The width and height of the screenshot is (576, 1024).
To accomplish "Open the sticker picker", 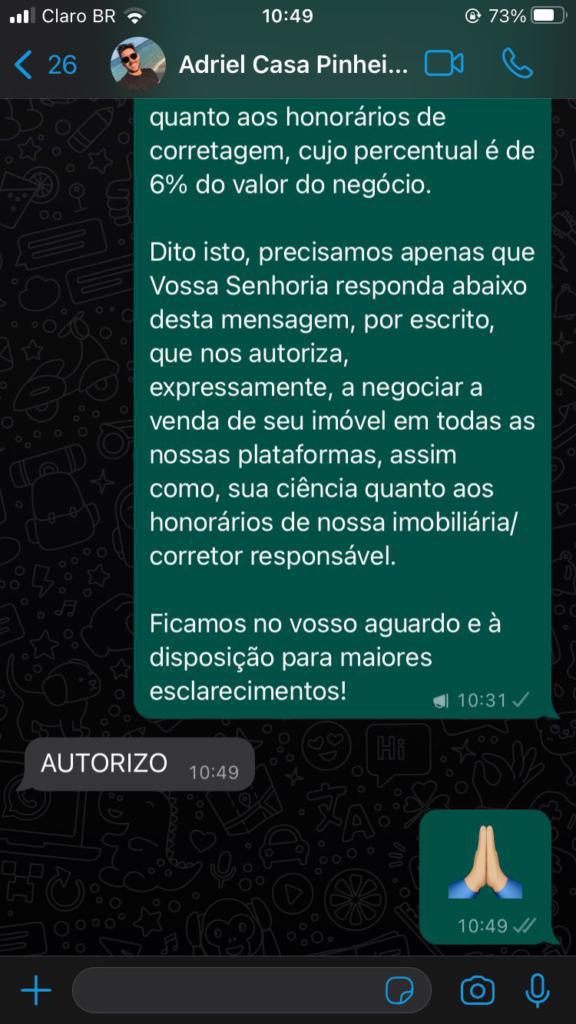I will pos(399,991).
